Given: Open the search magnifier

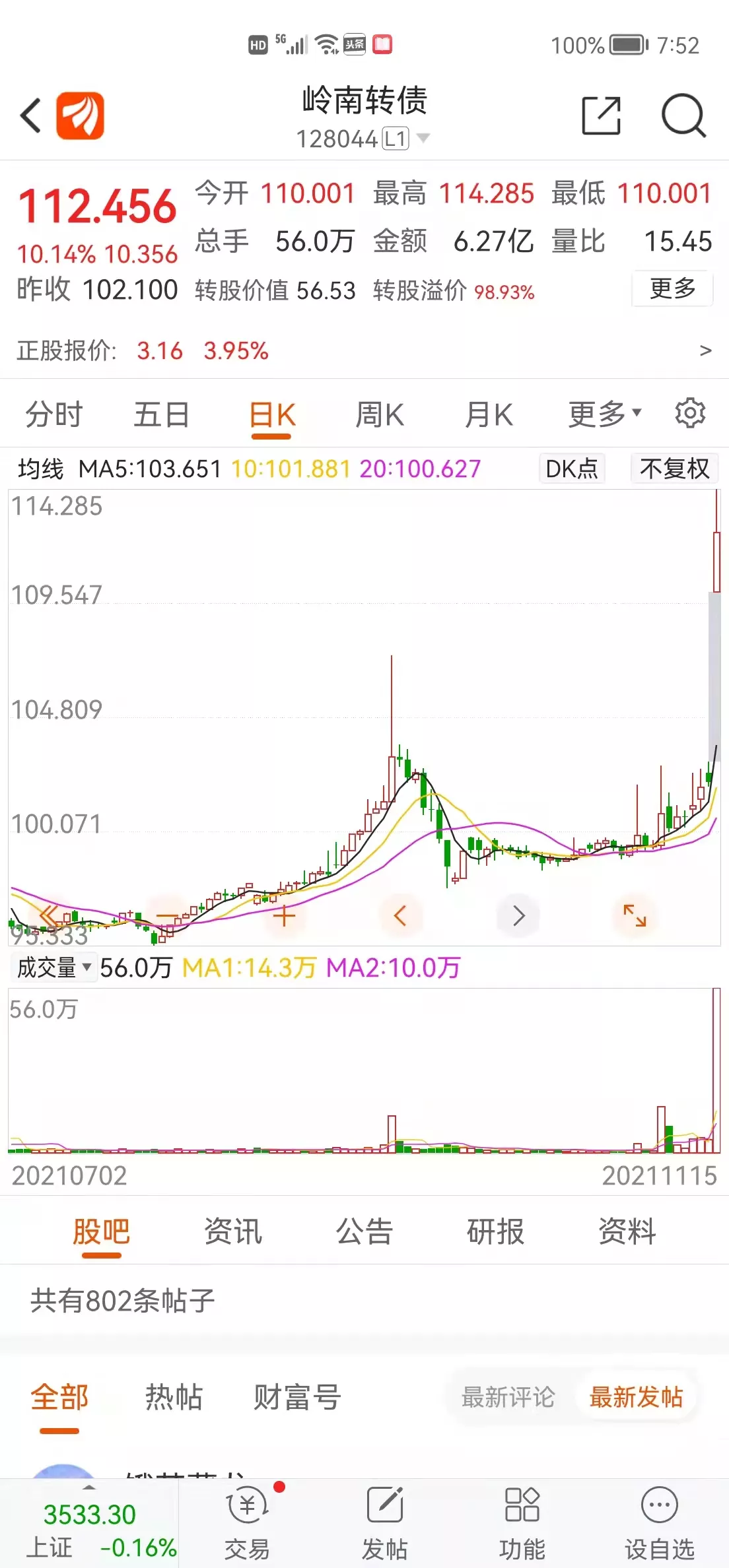Looking at the screenshot, I should (683, 116).
